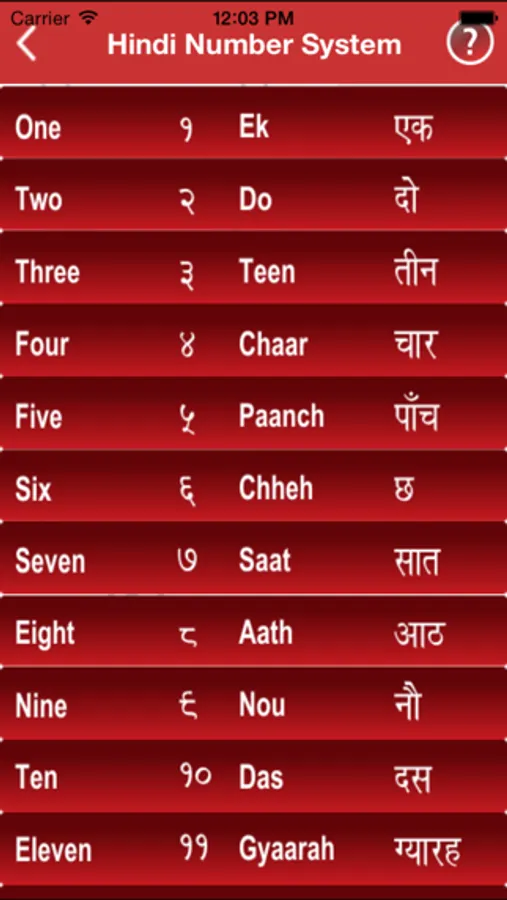The width and height of the screenshot is (507, 900).
Task: Tap the Six row (Chheh)
Action: point(253,486)
